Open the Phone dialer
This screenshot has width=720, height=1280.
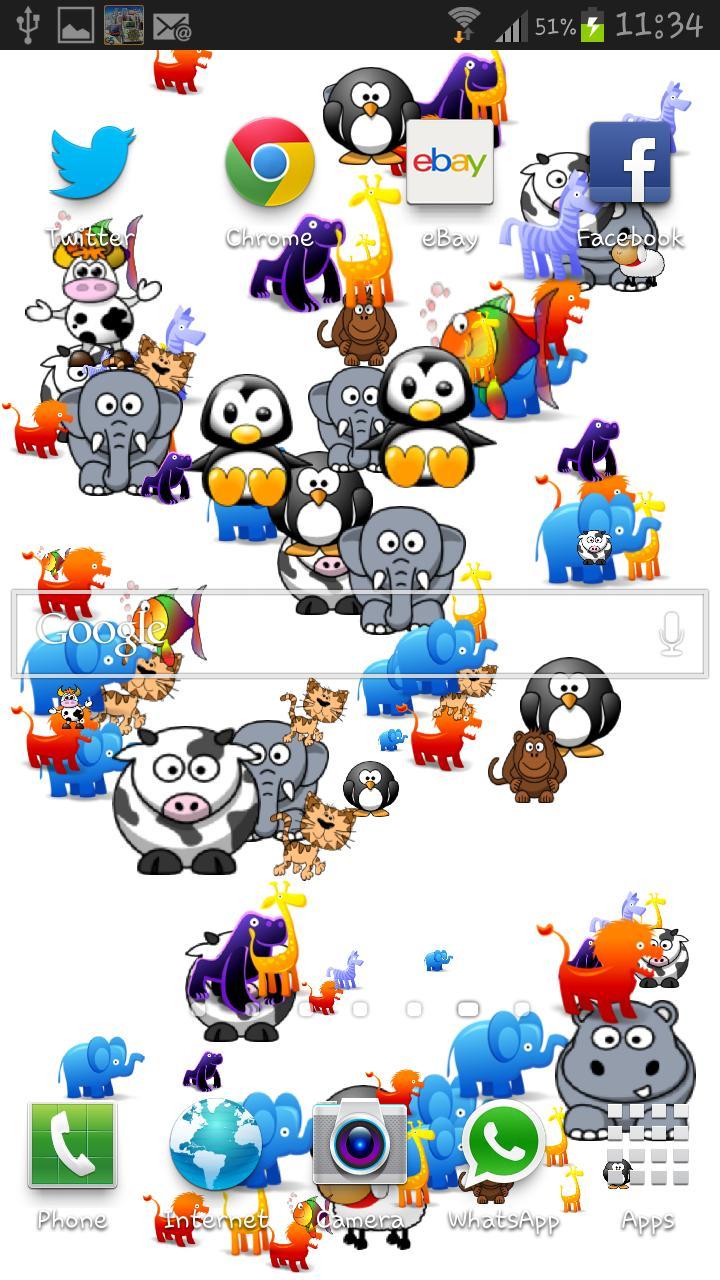tap(72, 1146)
